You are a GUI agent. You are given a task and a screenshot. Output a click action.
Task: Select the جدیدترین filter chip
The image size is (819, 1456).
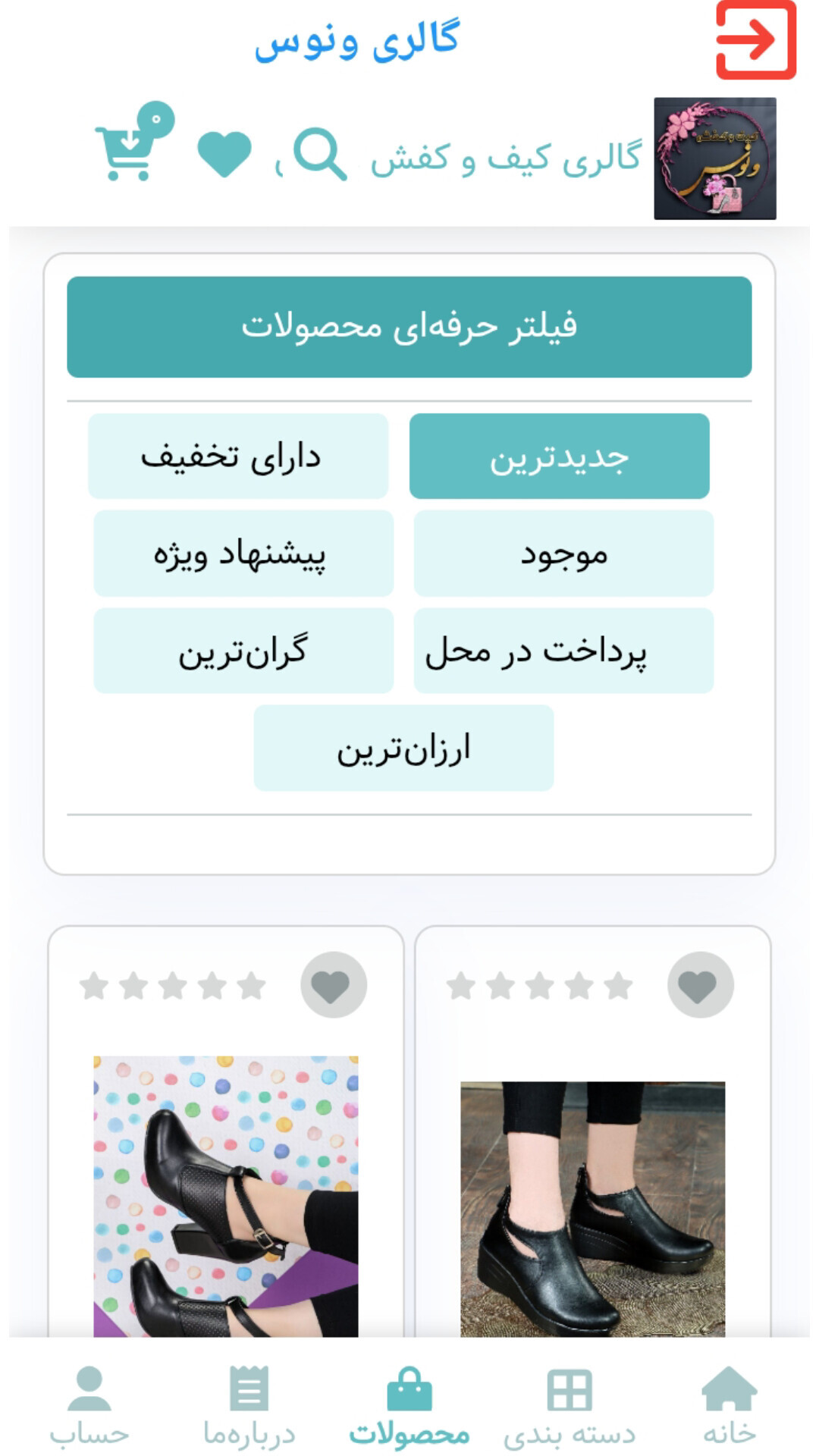tap(559, 457)
